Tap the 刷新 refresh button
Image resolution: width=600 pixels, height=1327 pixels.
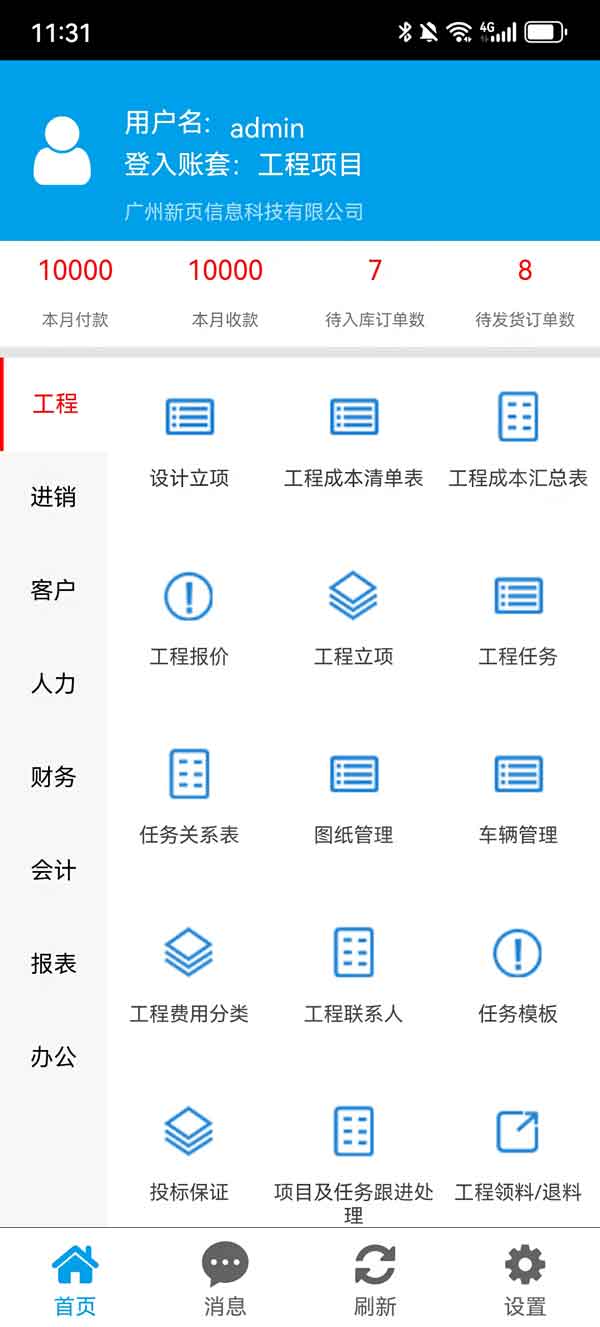coord(375,1279)
